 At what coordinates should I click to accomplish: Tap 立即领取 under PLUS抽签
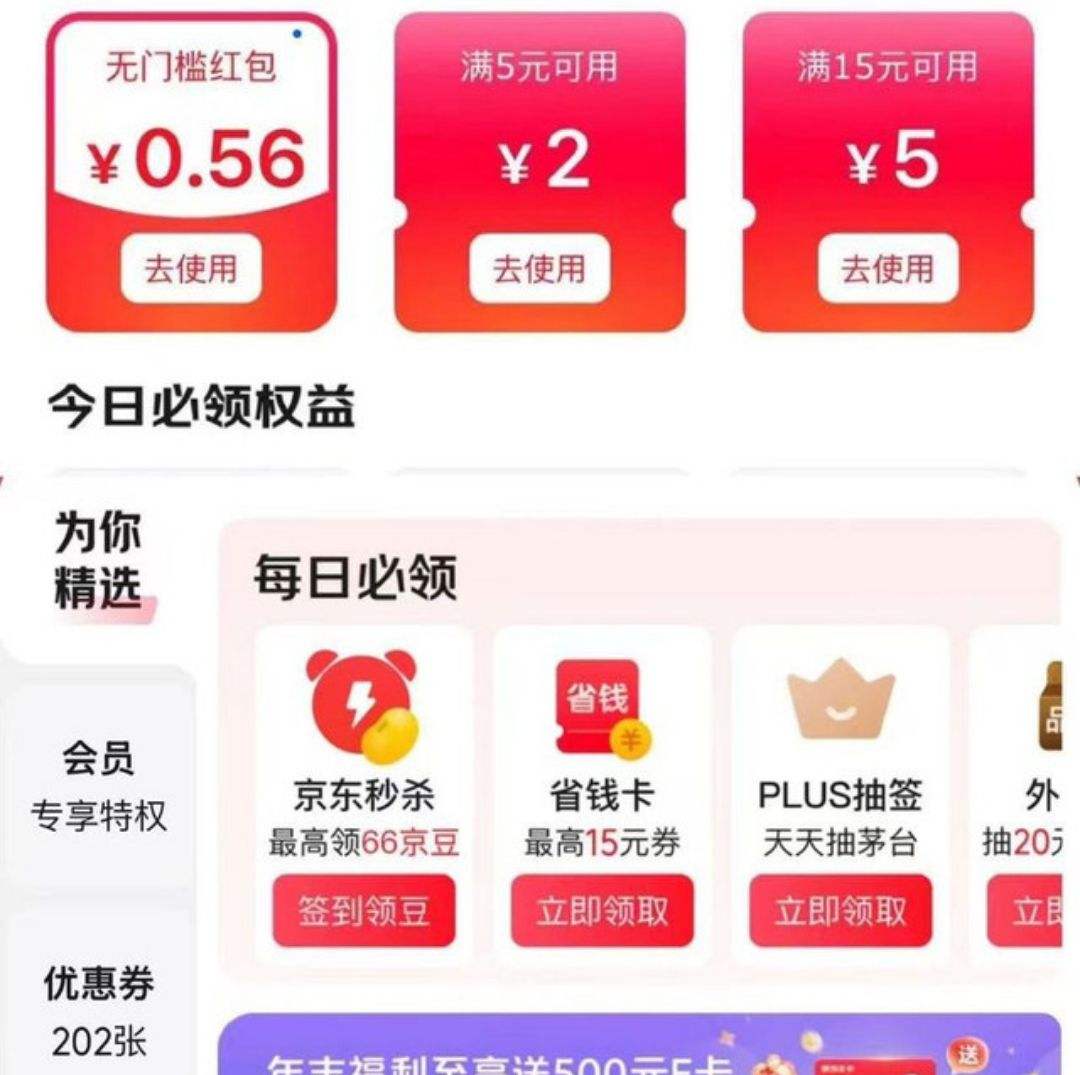(840, 910)
